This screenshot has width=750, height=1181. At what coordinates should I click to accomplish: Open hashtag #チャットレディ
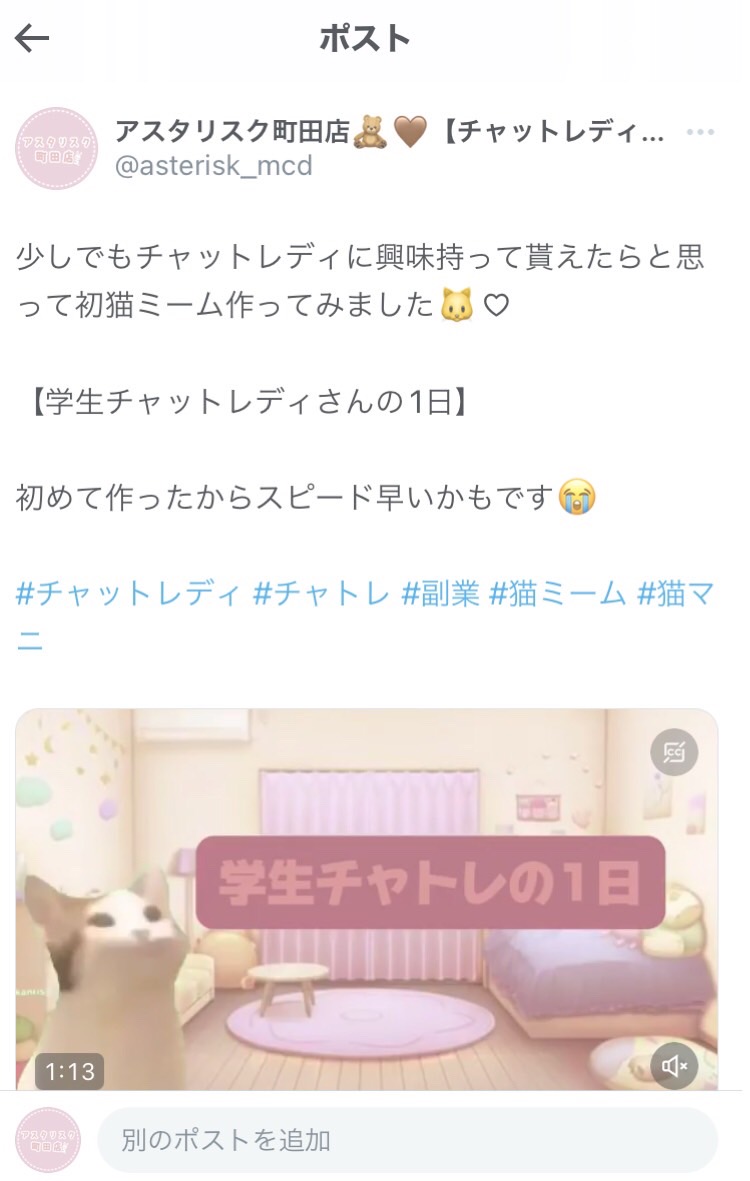point(128,594)
